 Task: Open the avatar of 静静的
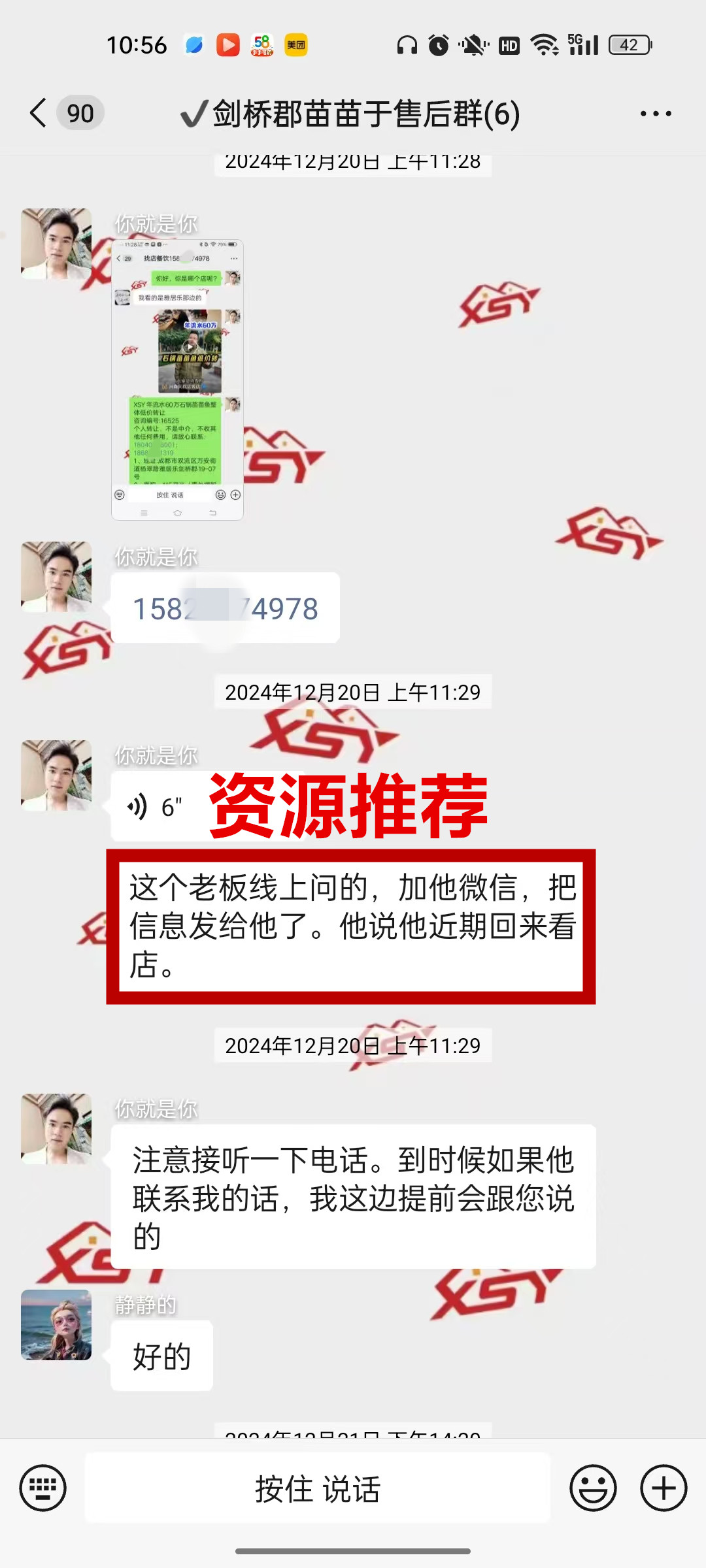56,1325
